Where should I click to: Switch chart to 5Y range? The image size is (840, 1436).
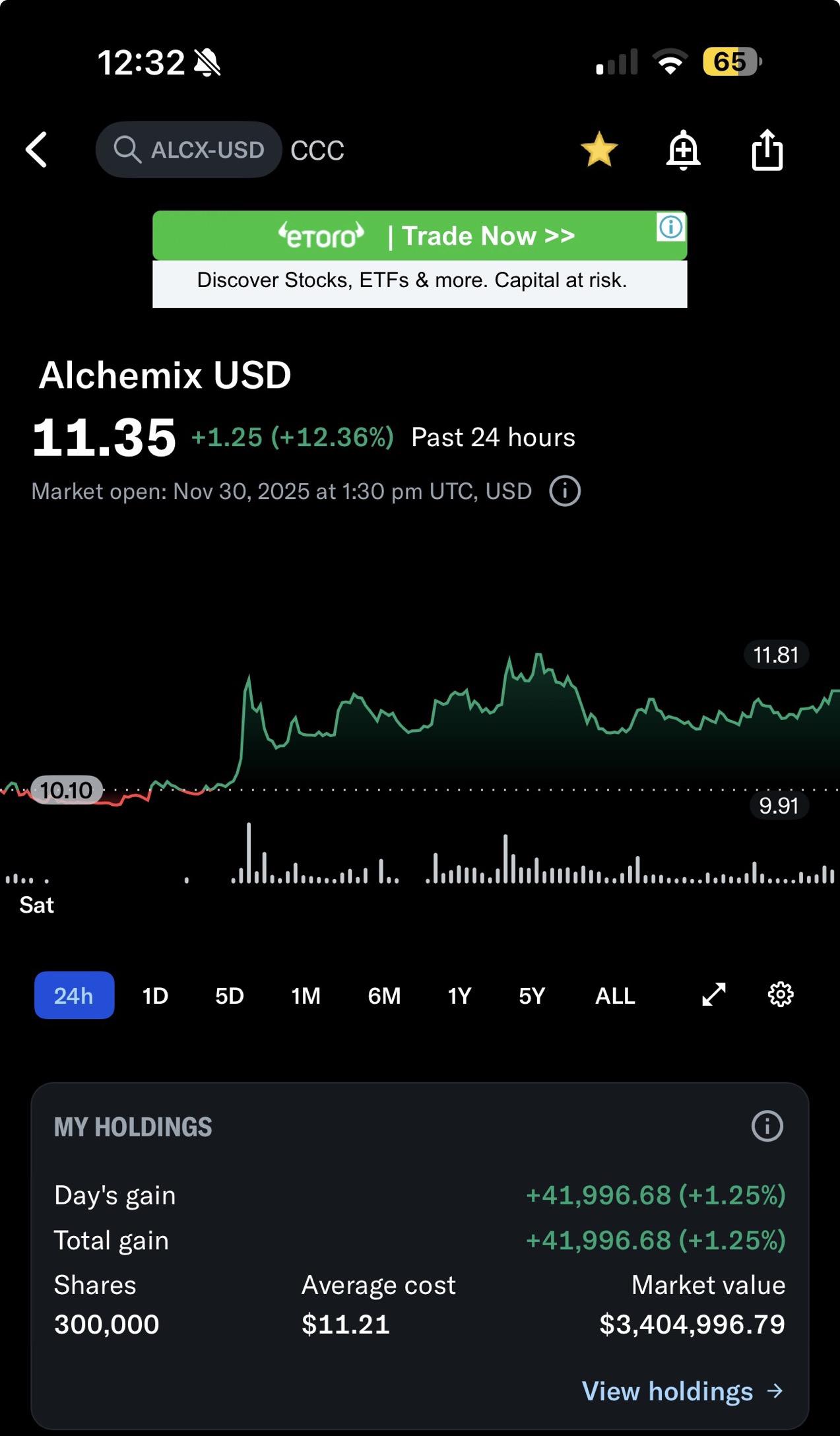pos(532,995)
